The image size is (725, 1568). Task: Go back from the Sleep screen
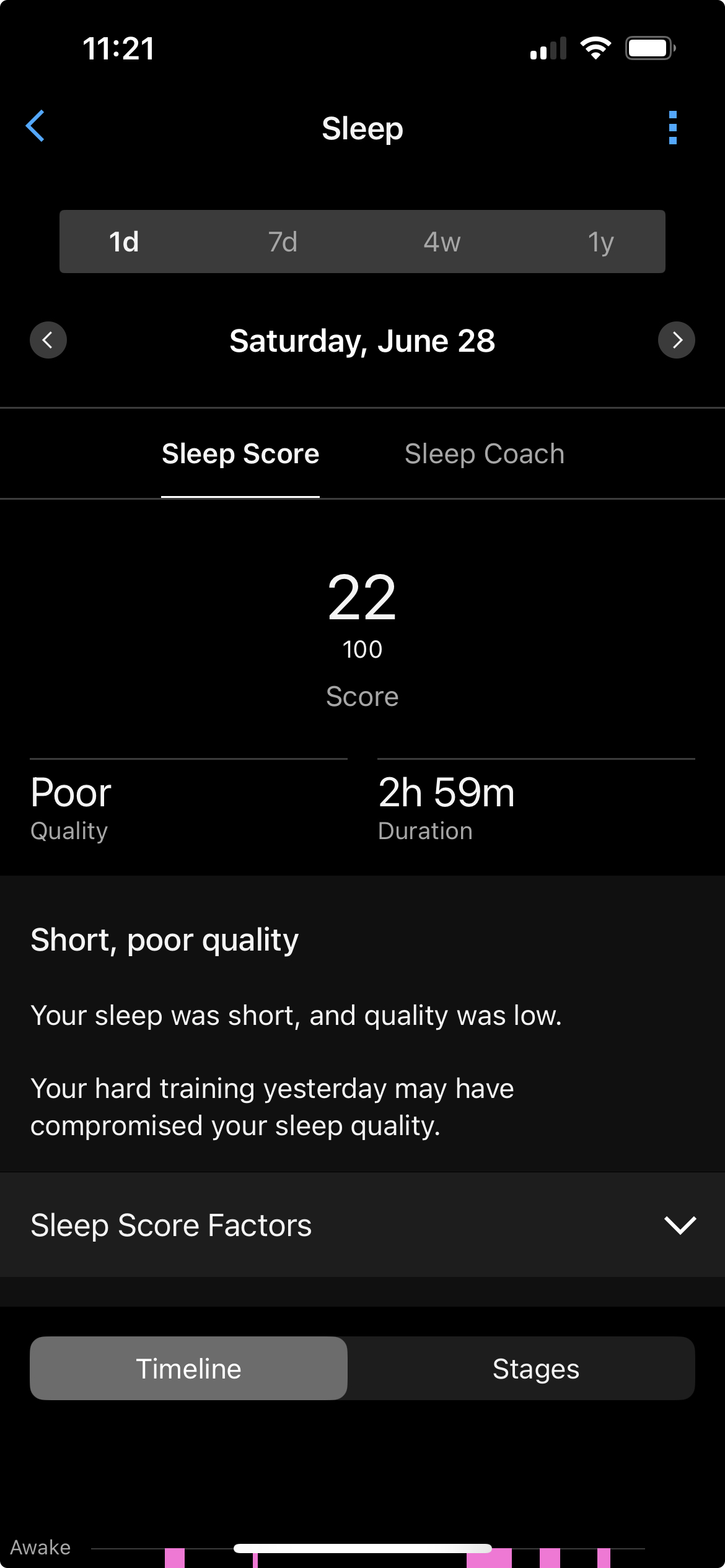tap(35, 126)
